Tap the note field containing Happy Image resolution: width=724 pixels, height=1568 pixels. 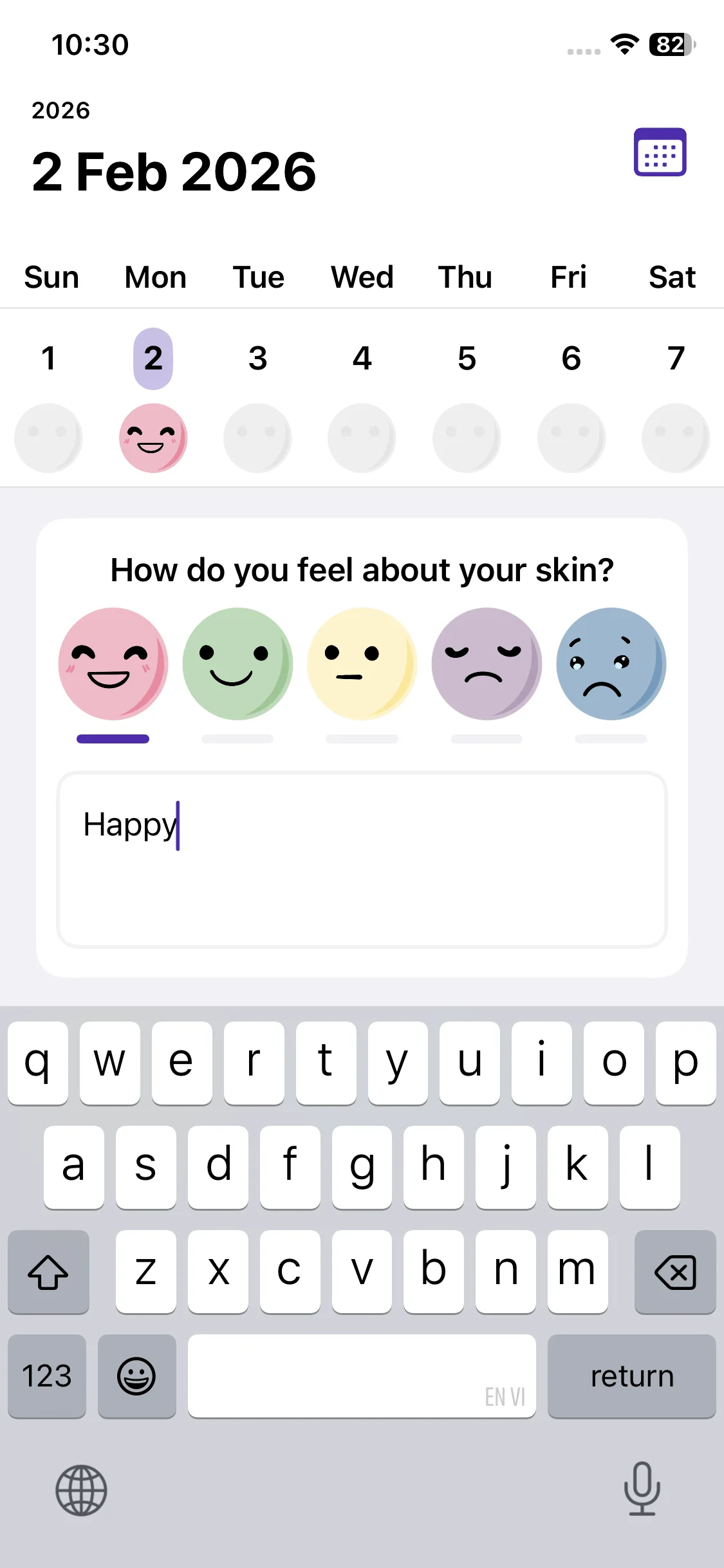(362, 859)
